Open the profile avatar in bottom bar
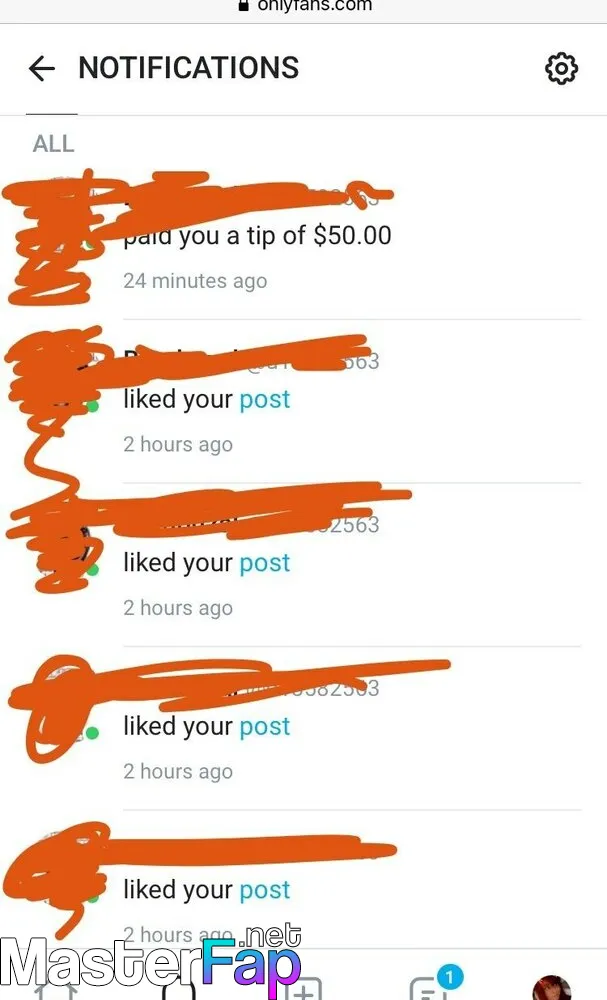The height and width of the screenshot is (1000, 607). 551,987
